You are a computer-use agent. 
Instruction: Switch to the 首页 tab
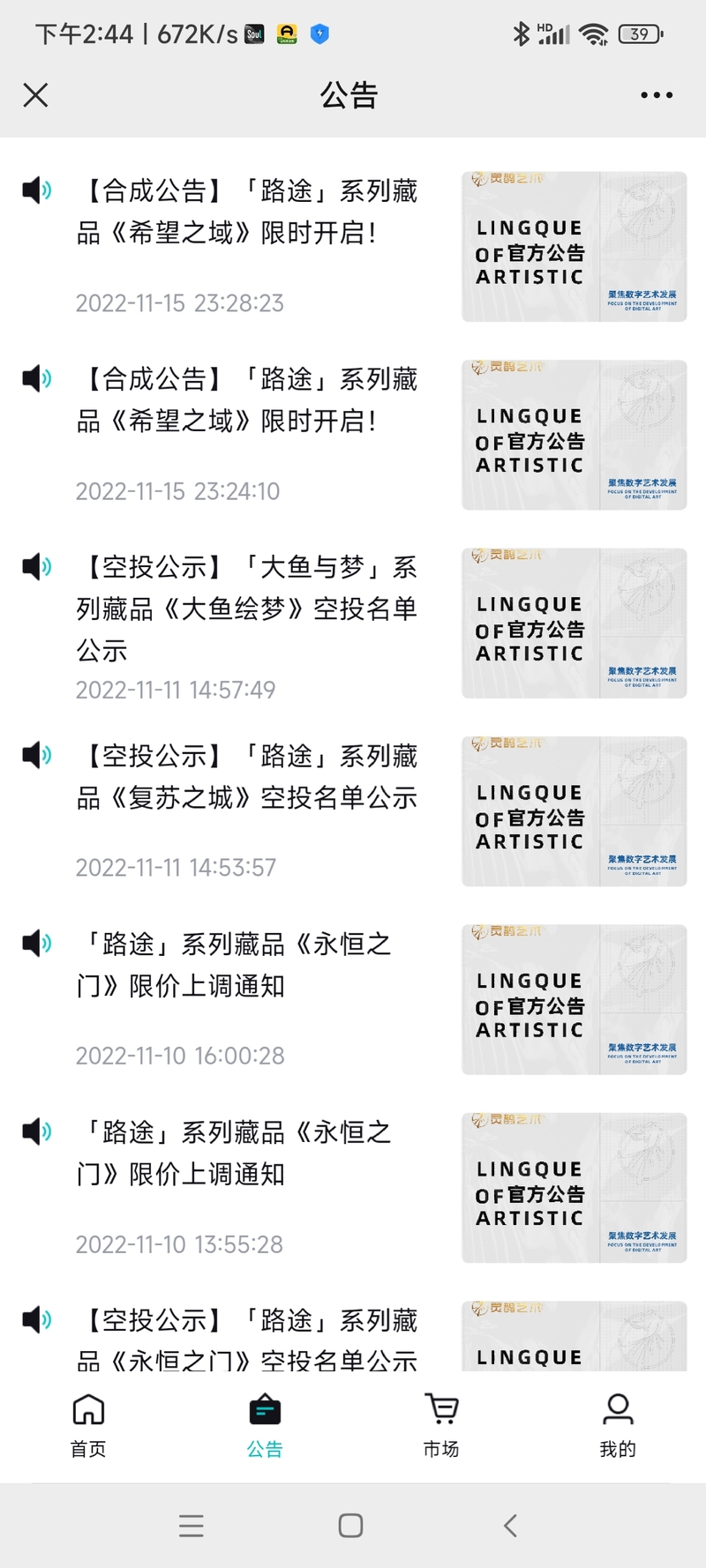click(88, 1426)
